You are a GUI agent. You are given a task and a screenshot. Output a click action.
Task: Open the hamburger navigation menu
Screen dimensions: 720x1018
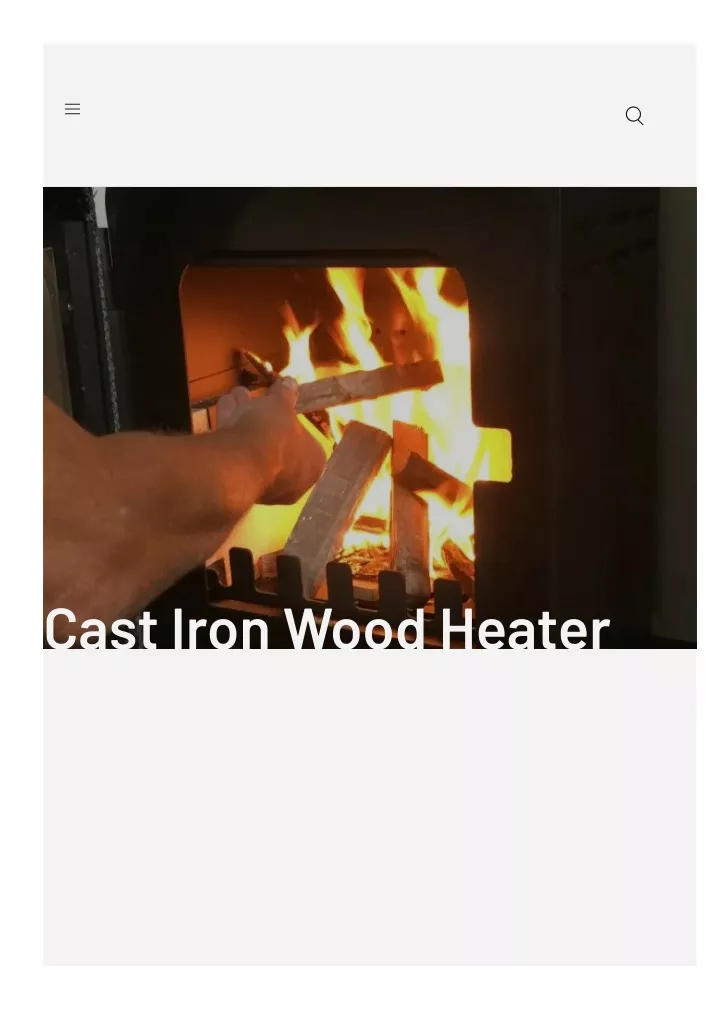[73, 108]
